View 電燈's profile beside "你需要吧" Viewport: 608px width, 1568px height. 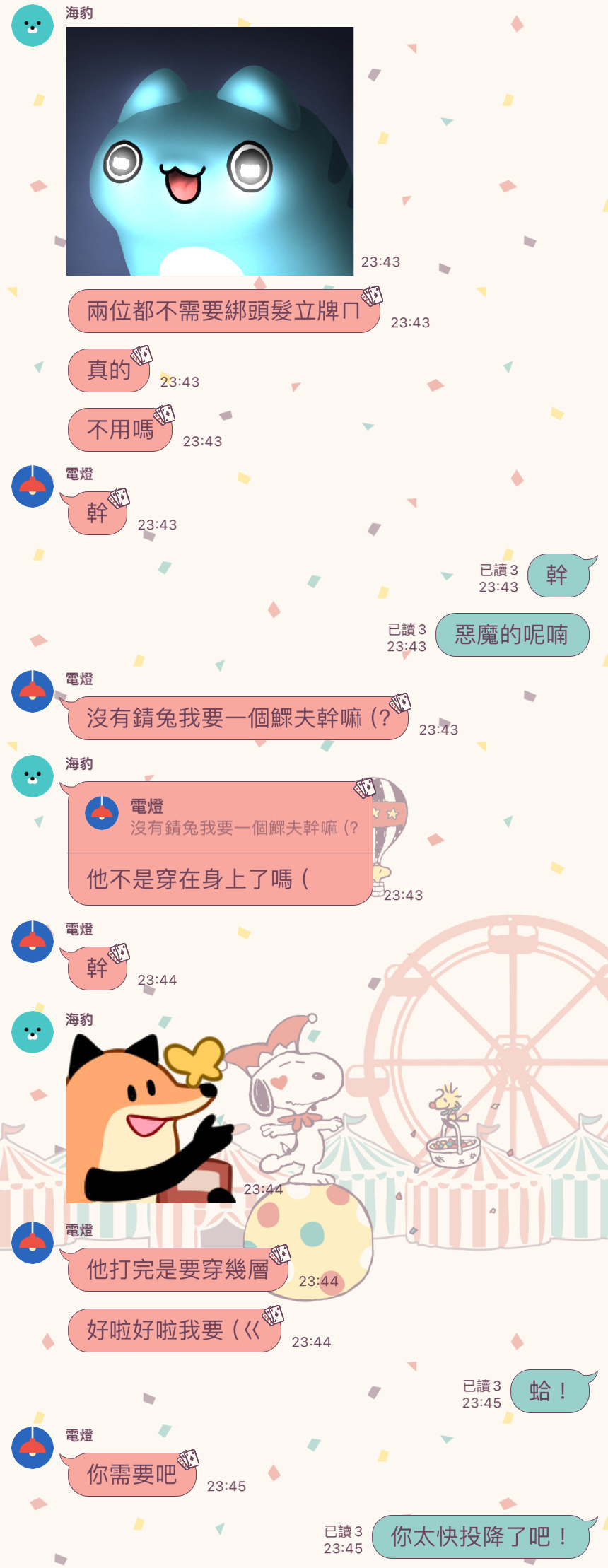pos(33,1448)
